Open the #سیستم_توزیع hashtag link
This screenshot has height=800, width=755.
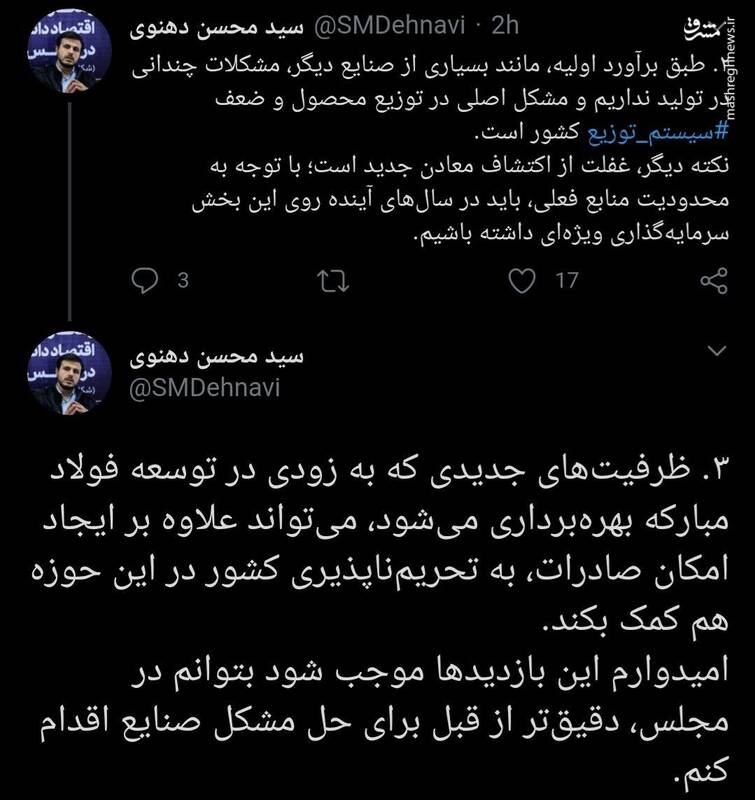pyautogui.click(x=658, y=133)
